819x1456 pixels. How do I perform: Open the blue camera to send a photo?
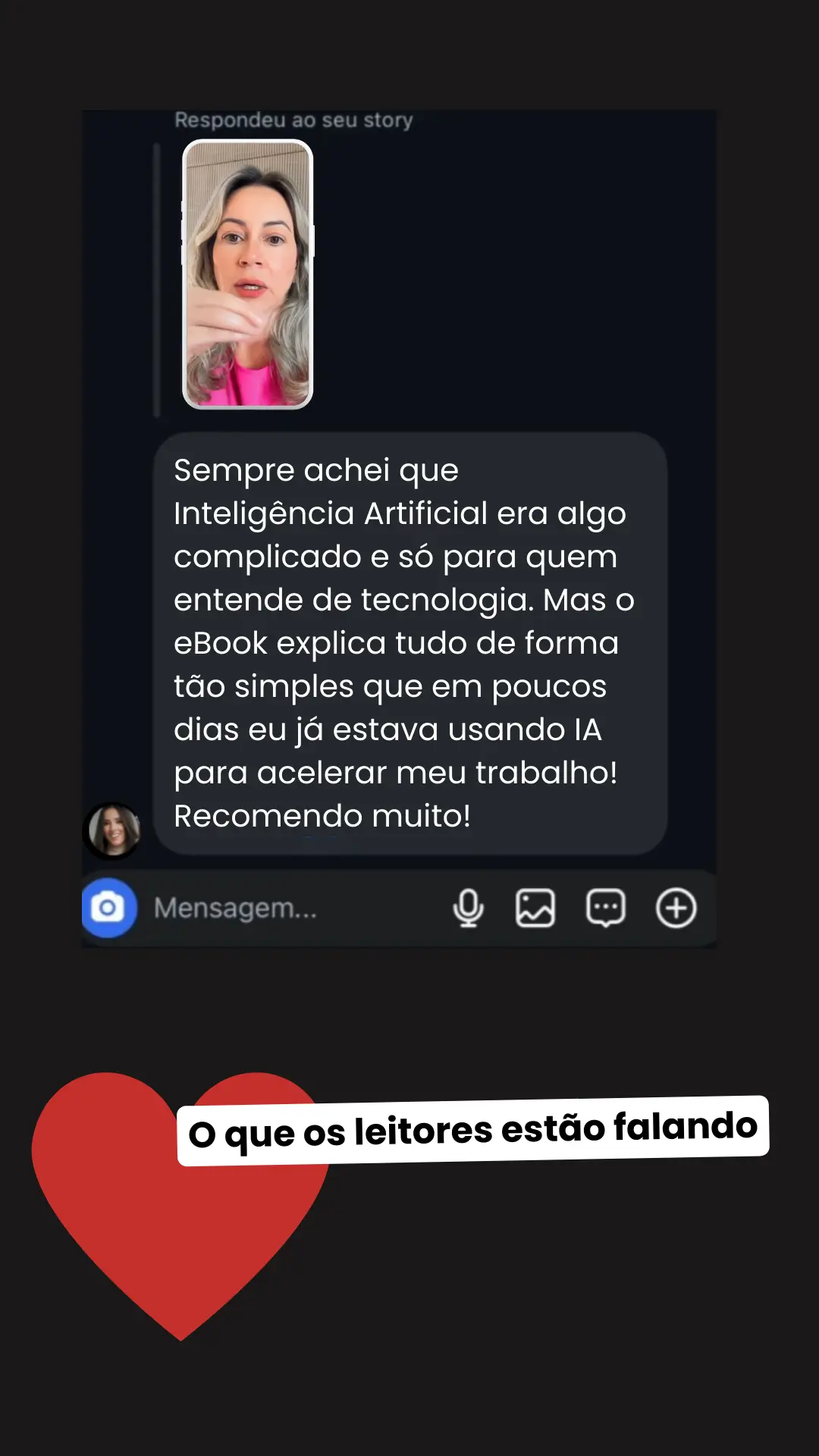tap(110, 907)
